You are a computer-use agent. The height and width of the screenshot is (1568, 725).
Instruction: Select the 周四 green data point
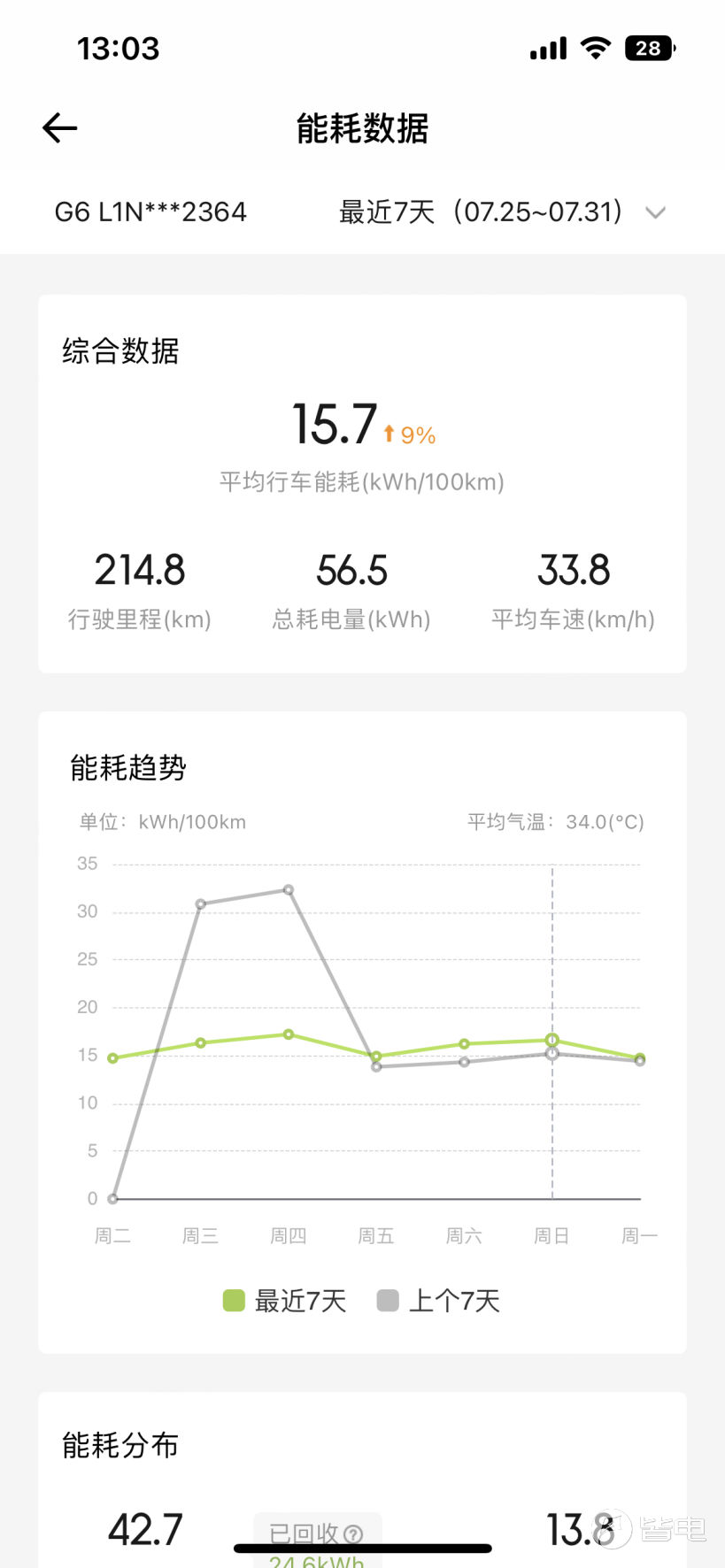click(x=289, y=1034)
